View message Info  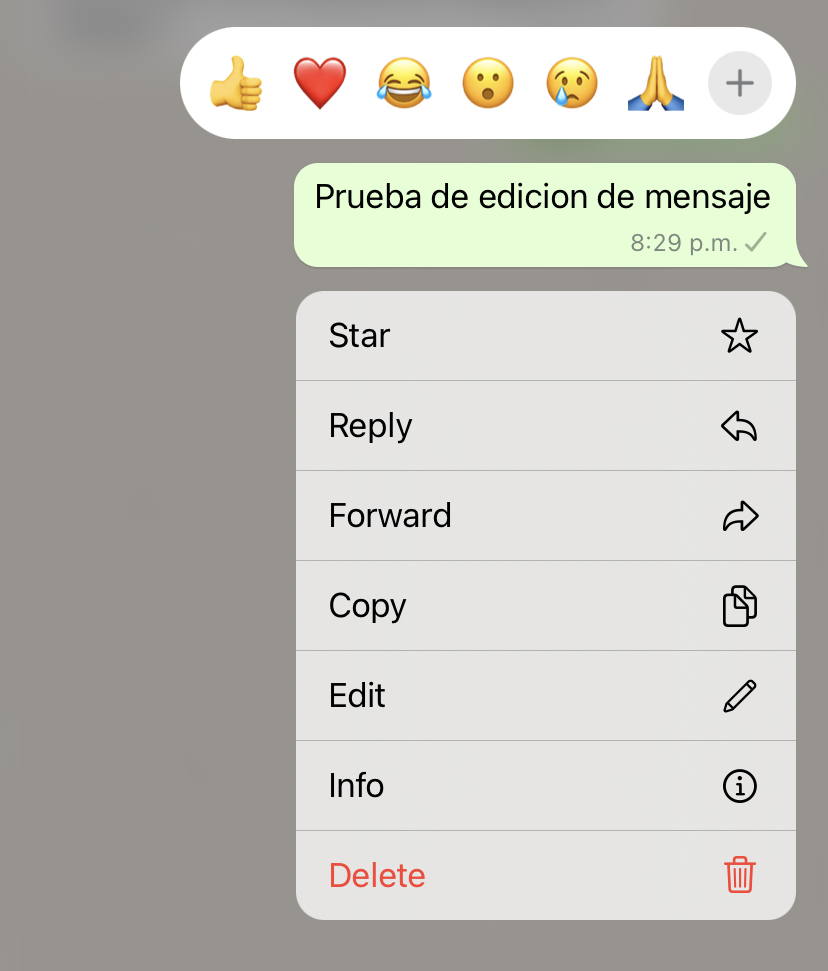[x=545, y=786]
